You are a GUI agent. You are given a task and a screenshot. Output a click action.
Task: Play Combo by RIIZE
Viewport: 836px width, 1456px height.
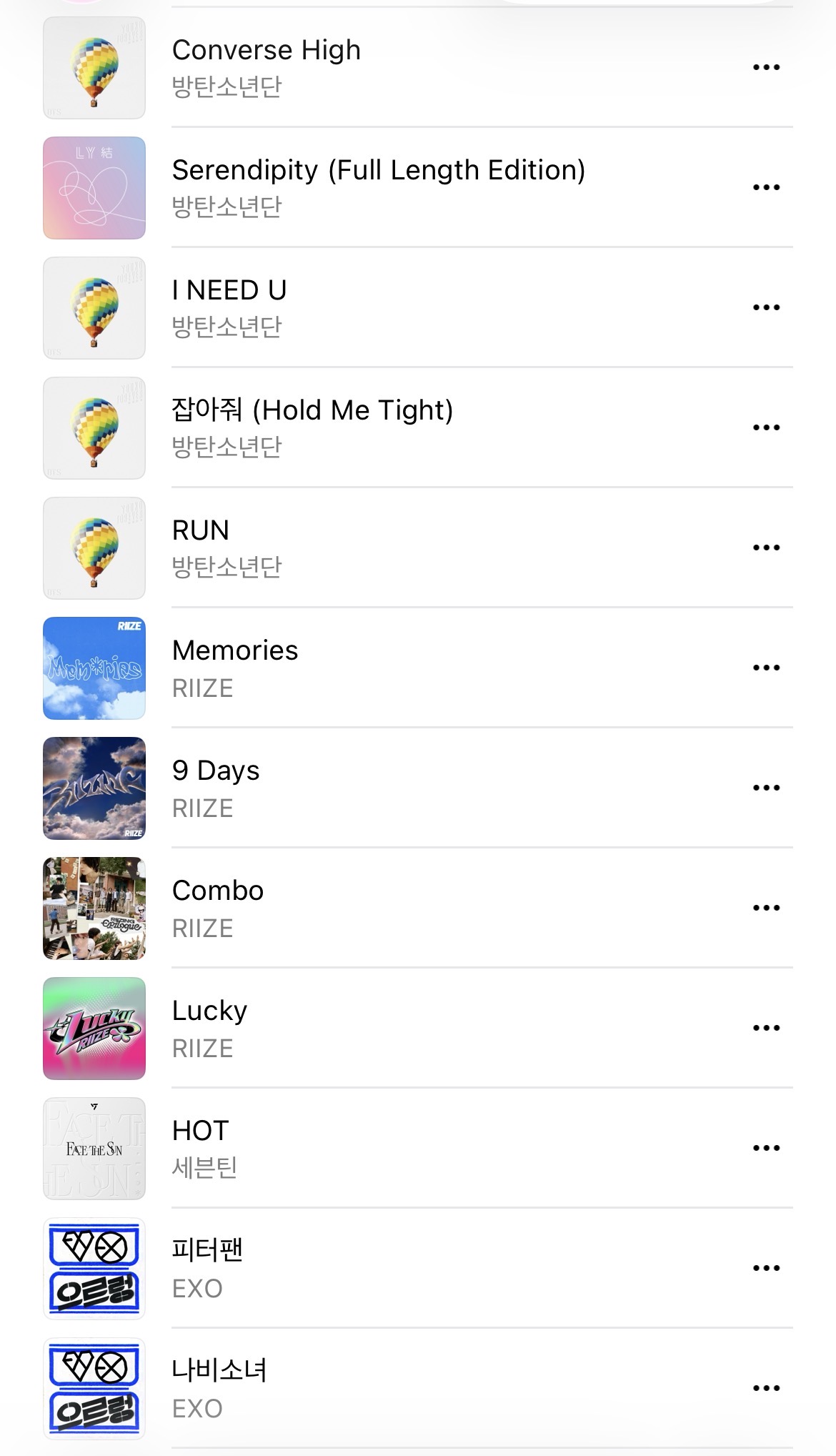tap(218, 908)
